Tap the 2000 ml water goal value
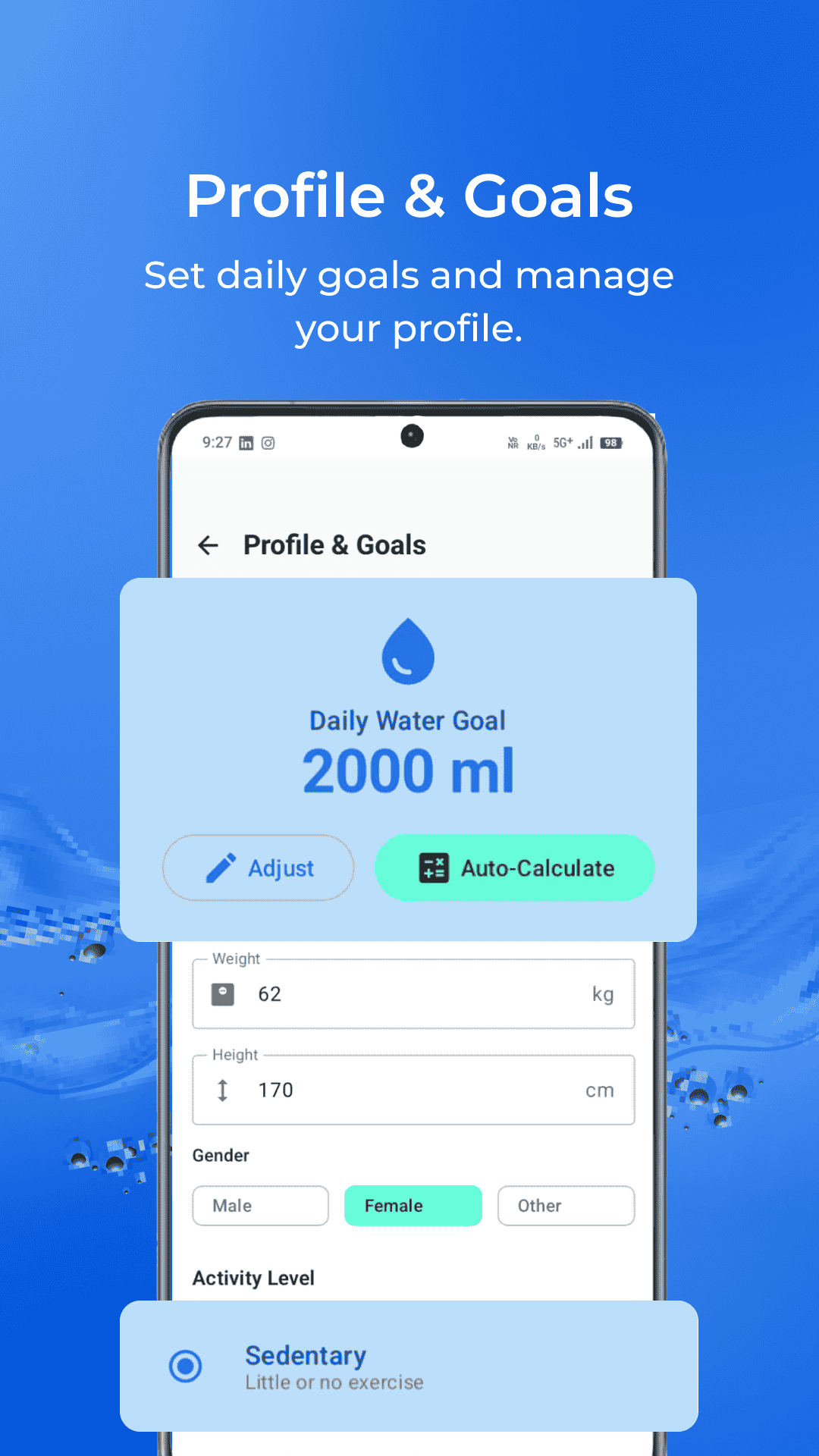 tap(407, 769)
